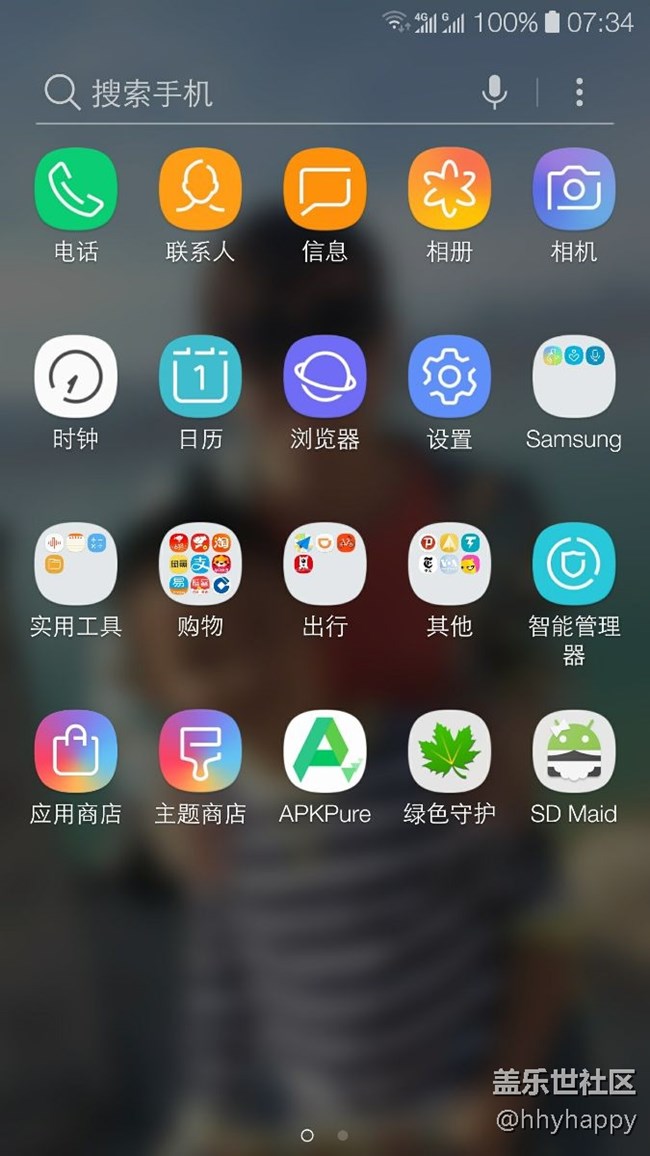Start voice search with the microphone
Screen dimensions: 650x1156
[494, 92]
